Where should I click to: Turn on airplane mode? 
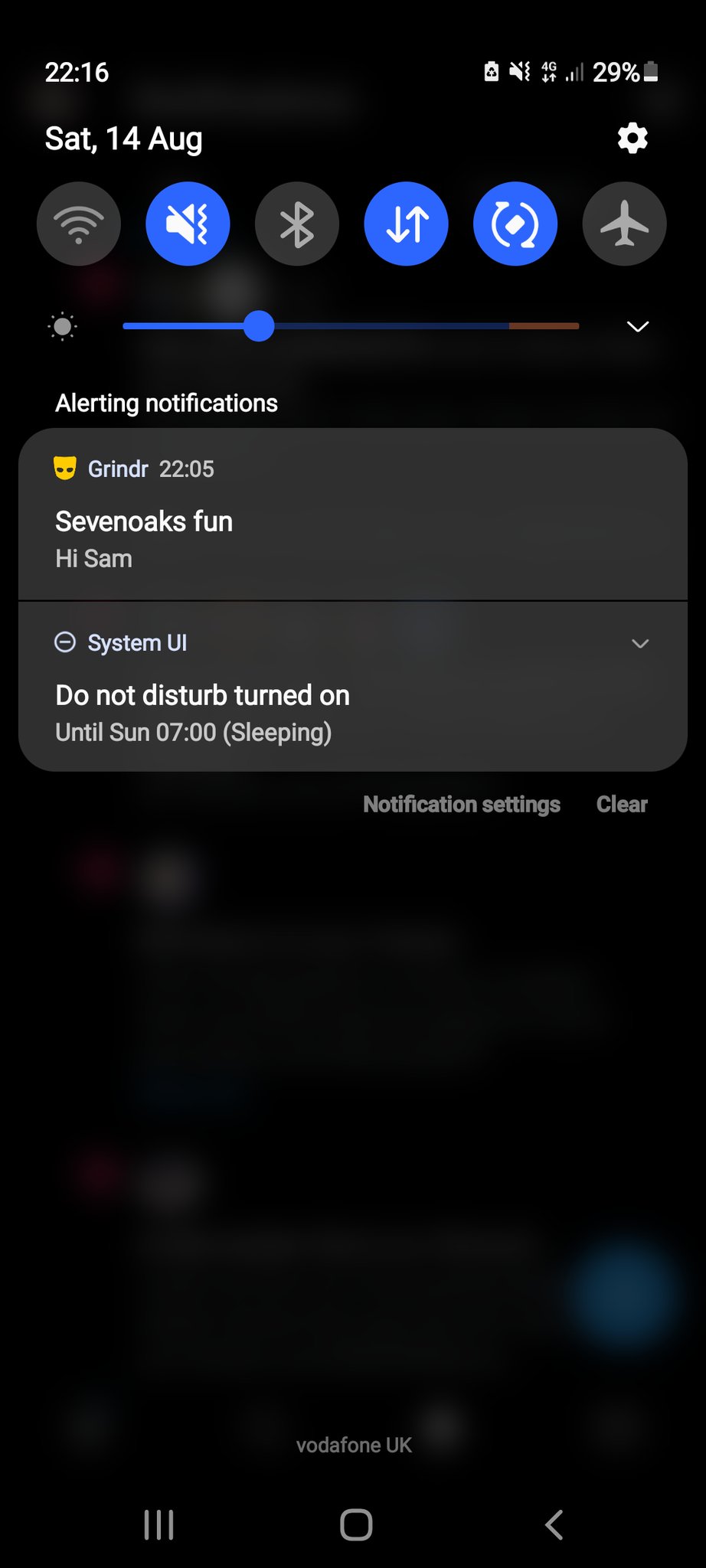[624, 224]
